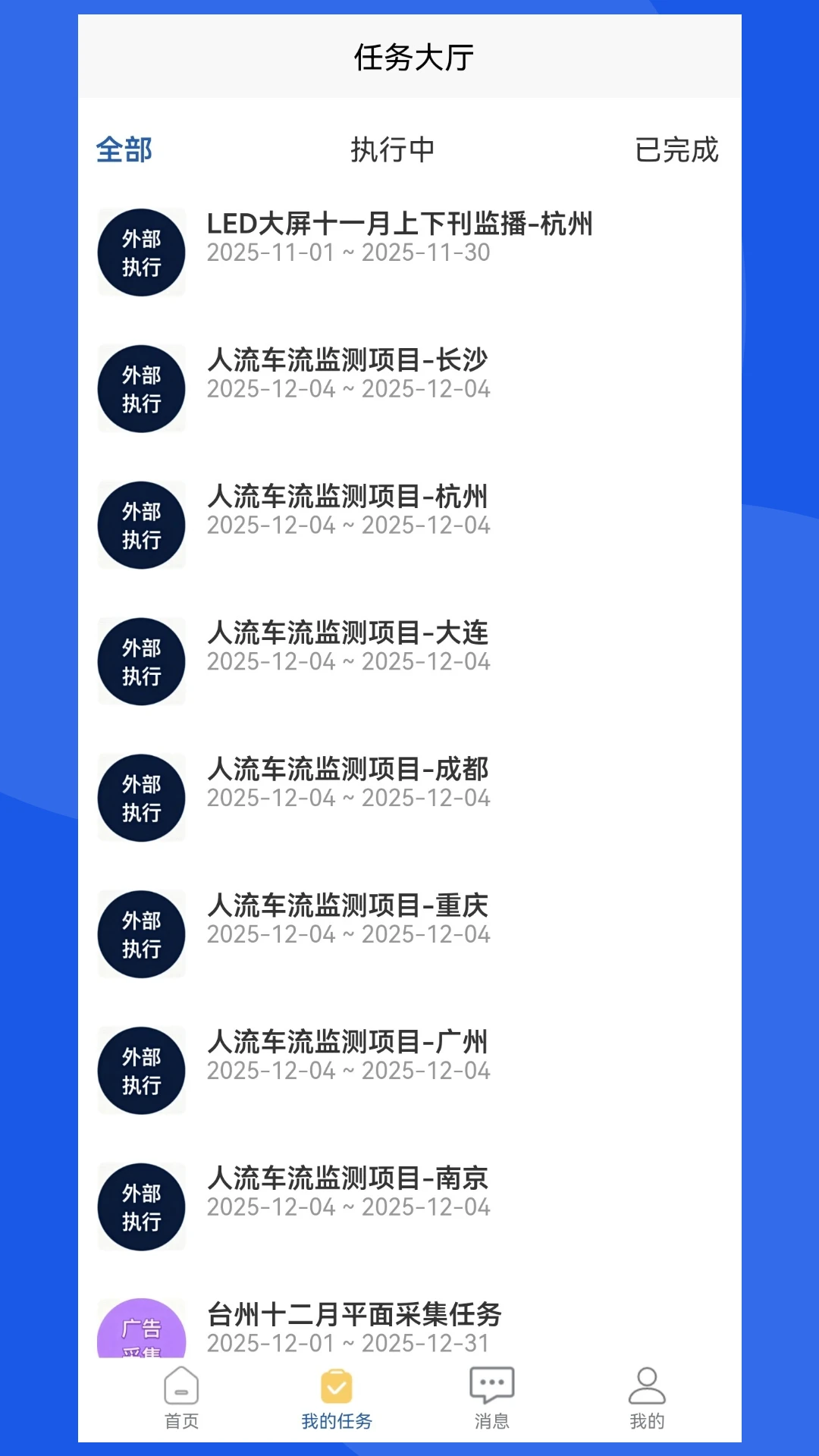Switch to the 我的 profile tab

(x=647, y=1399)
